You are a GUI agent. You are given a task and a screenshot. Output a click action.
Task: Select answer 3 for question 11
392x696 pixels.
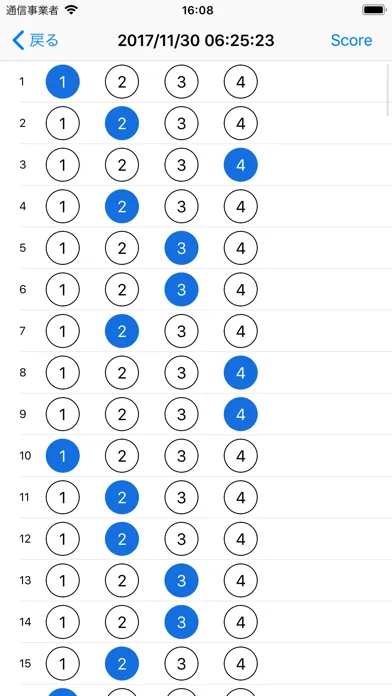tap(181, 498)
